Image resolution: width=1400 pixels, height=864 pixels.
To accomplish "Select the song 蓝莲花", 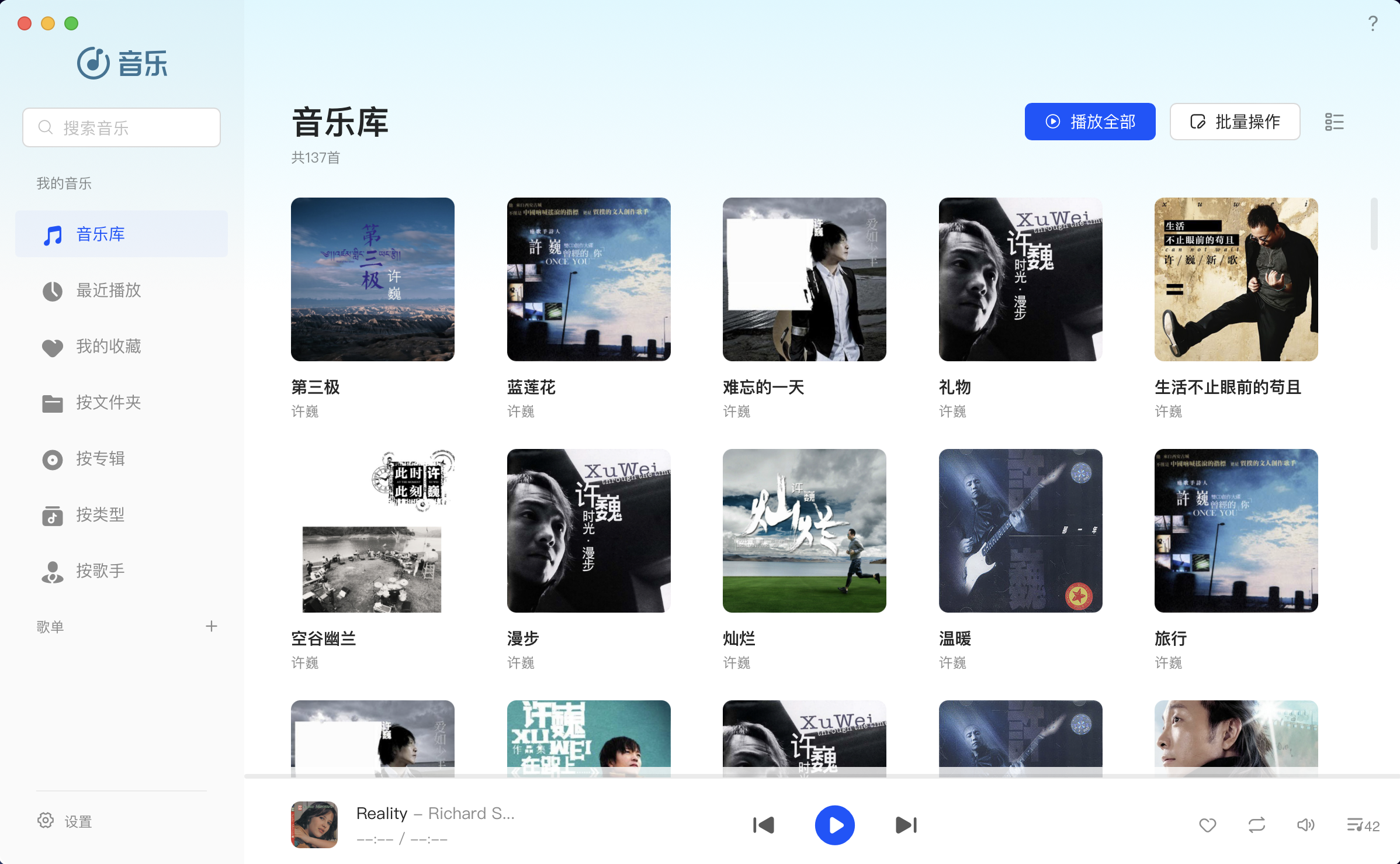I will click(x=588, y=279).
